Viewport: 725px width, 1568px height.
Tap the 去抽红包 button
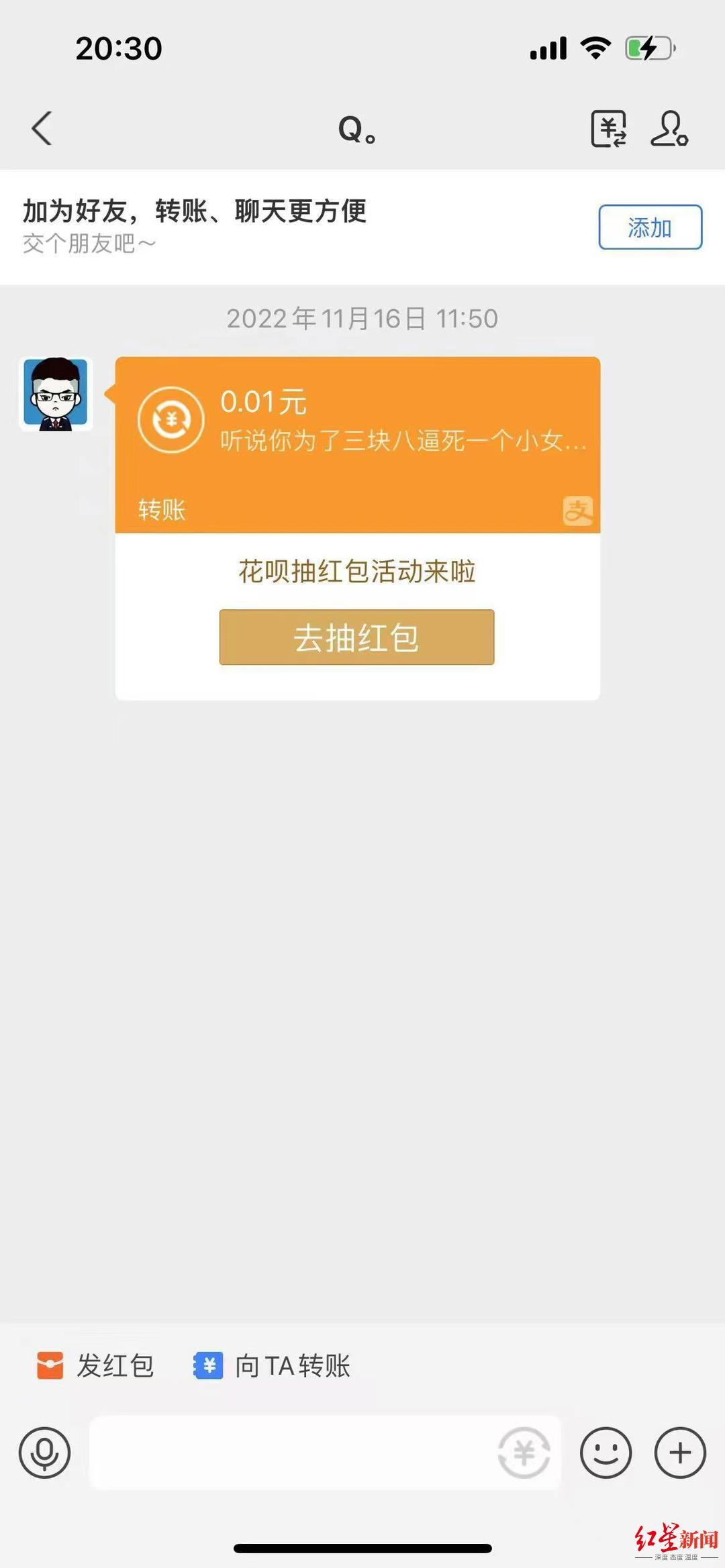pos(356,637)
